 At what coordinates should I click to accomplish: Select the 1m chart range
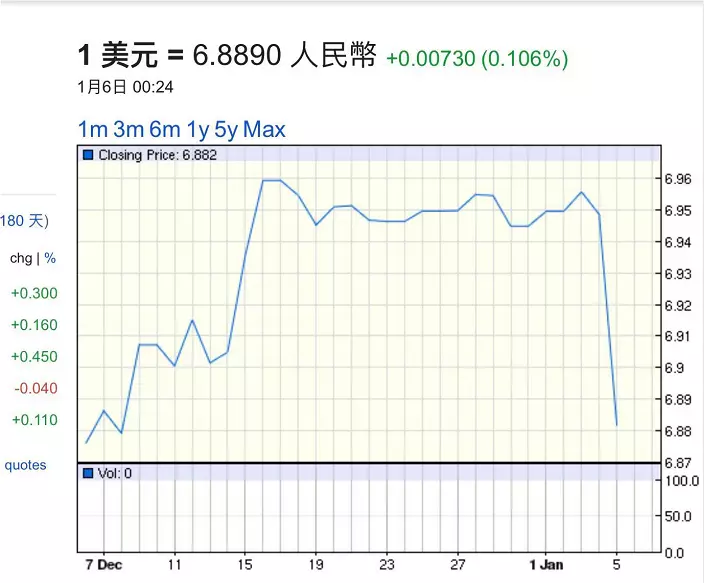pyautogui.click(x=92, y=130)
